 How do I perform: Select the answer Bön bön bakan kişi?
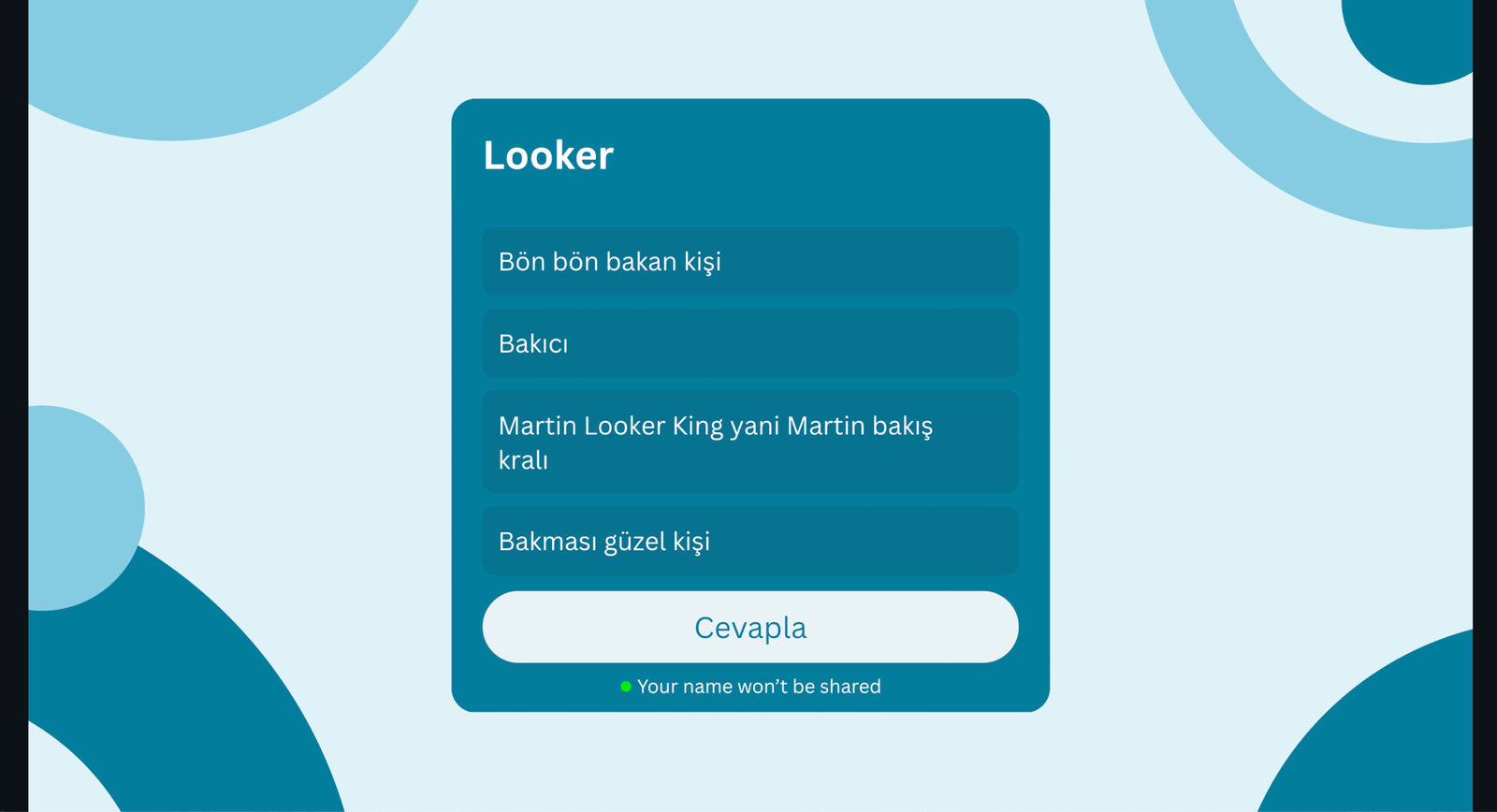[x=749, y=262]
